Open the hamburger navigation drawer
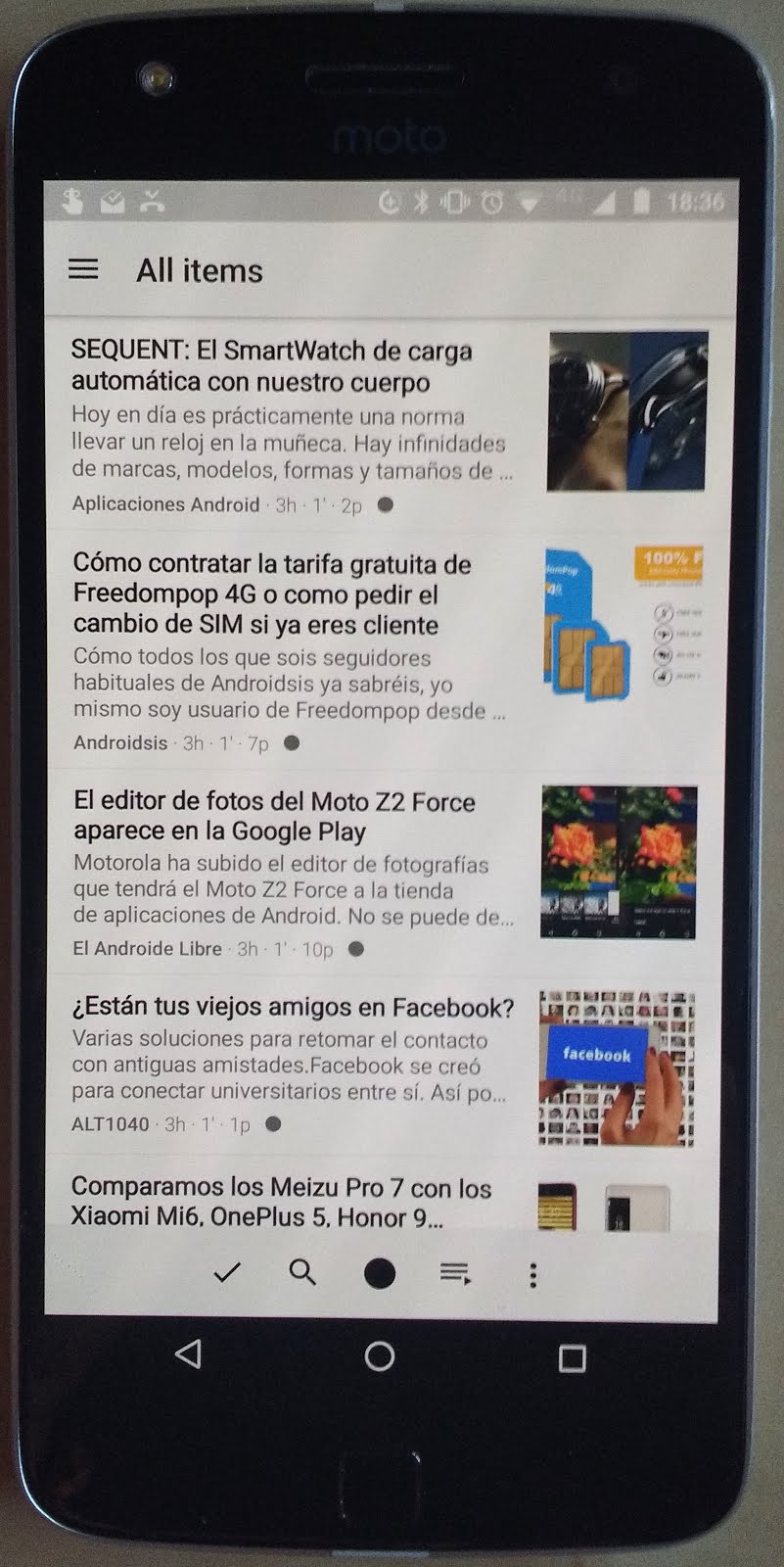 83,269
